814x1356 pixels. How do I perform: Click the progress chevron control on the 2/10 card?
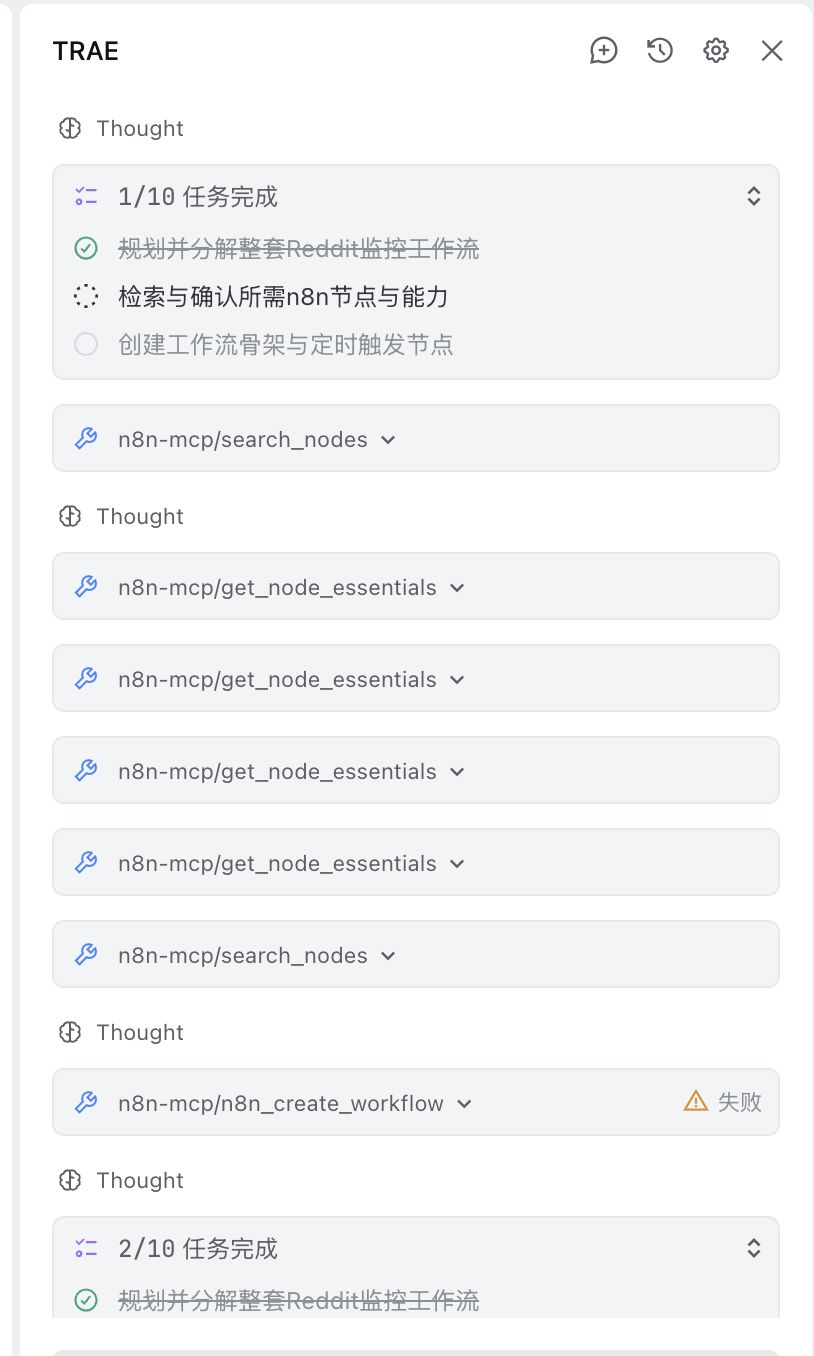[x=754, y=1248]
